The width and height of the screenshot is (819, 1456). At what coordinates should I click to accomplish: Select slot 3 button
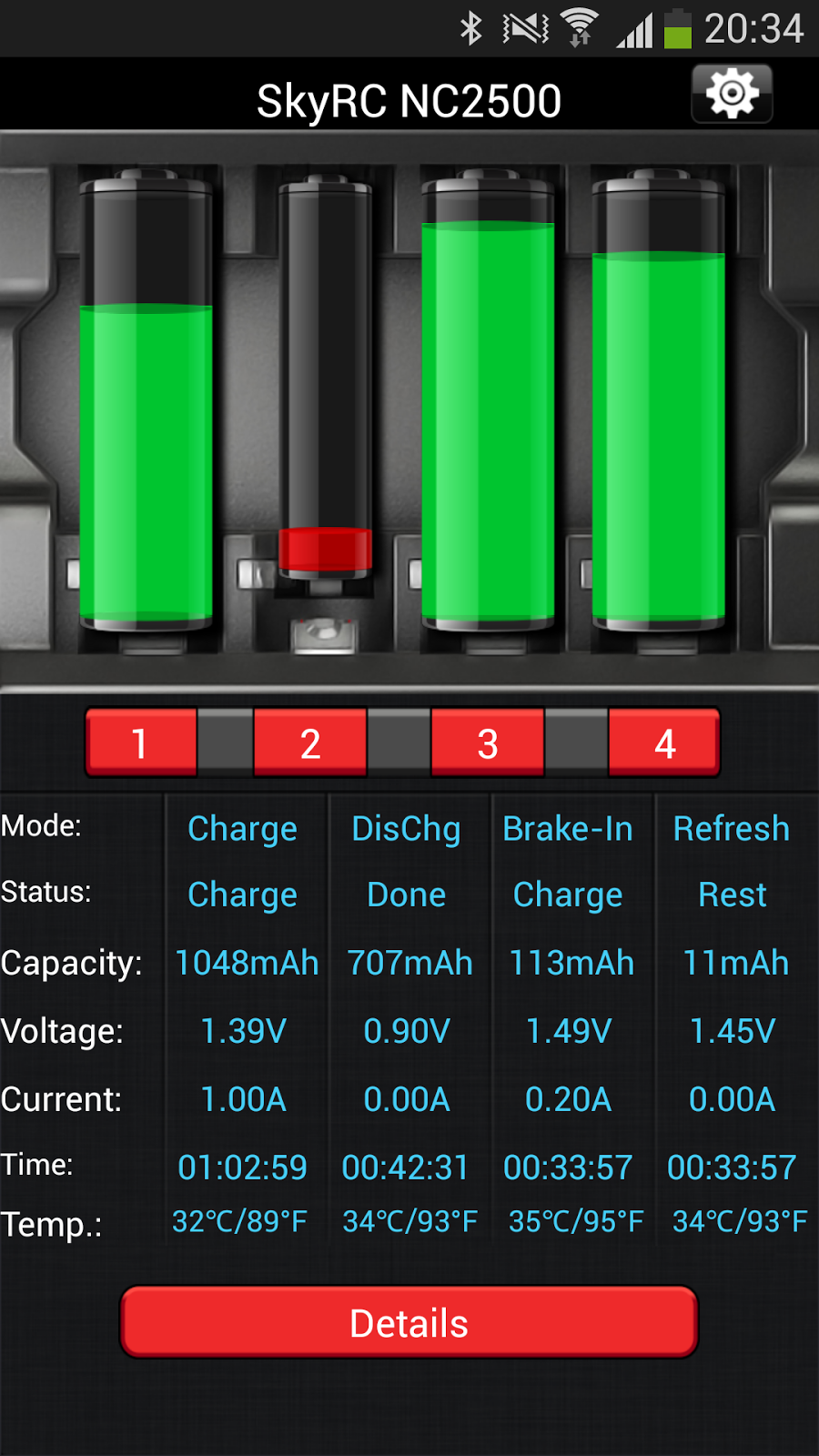pos(488,743)
